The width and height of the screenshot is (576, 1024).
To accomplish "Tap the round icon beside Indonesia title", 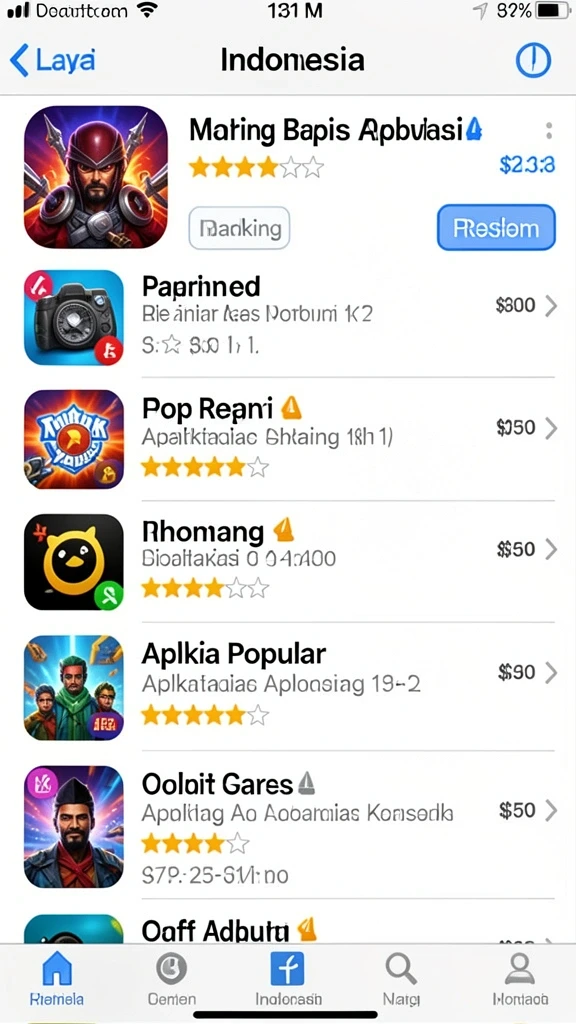I will [x=534, y=61].
